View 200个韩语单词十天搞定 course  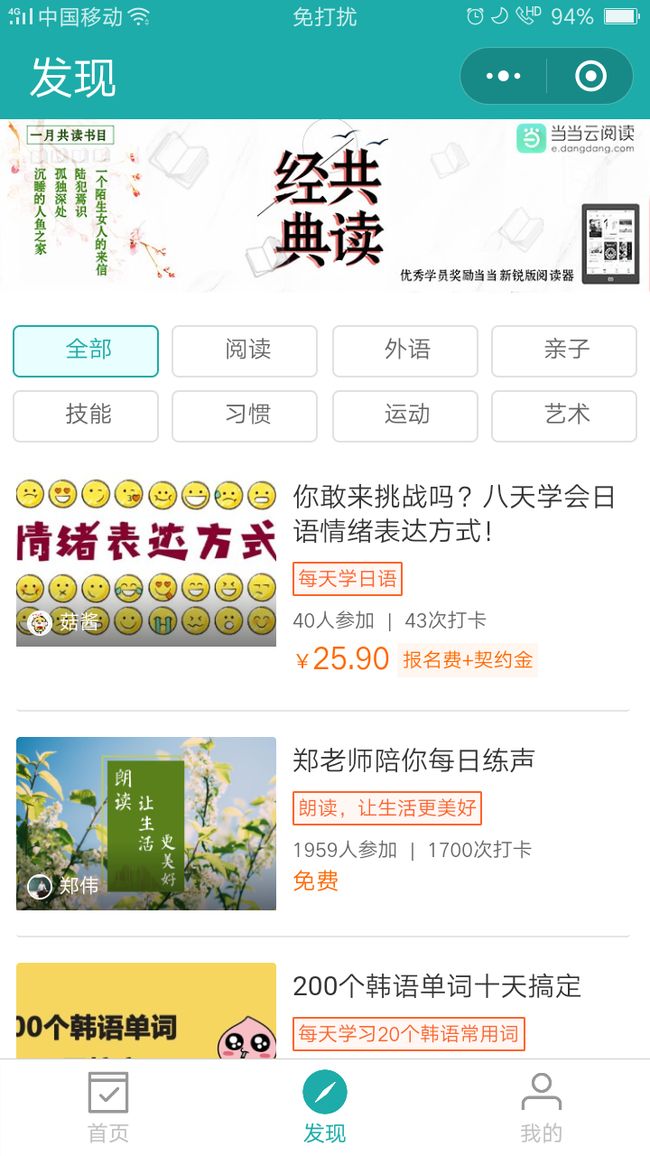(x=323, y=1010)
